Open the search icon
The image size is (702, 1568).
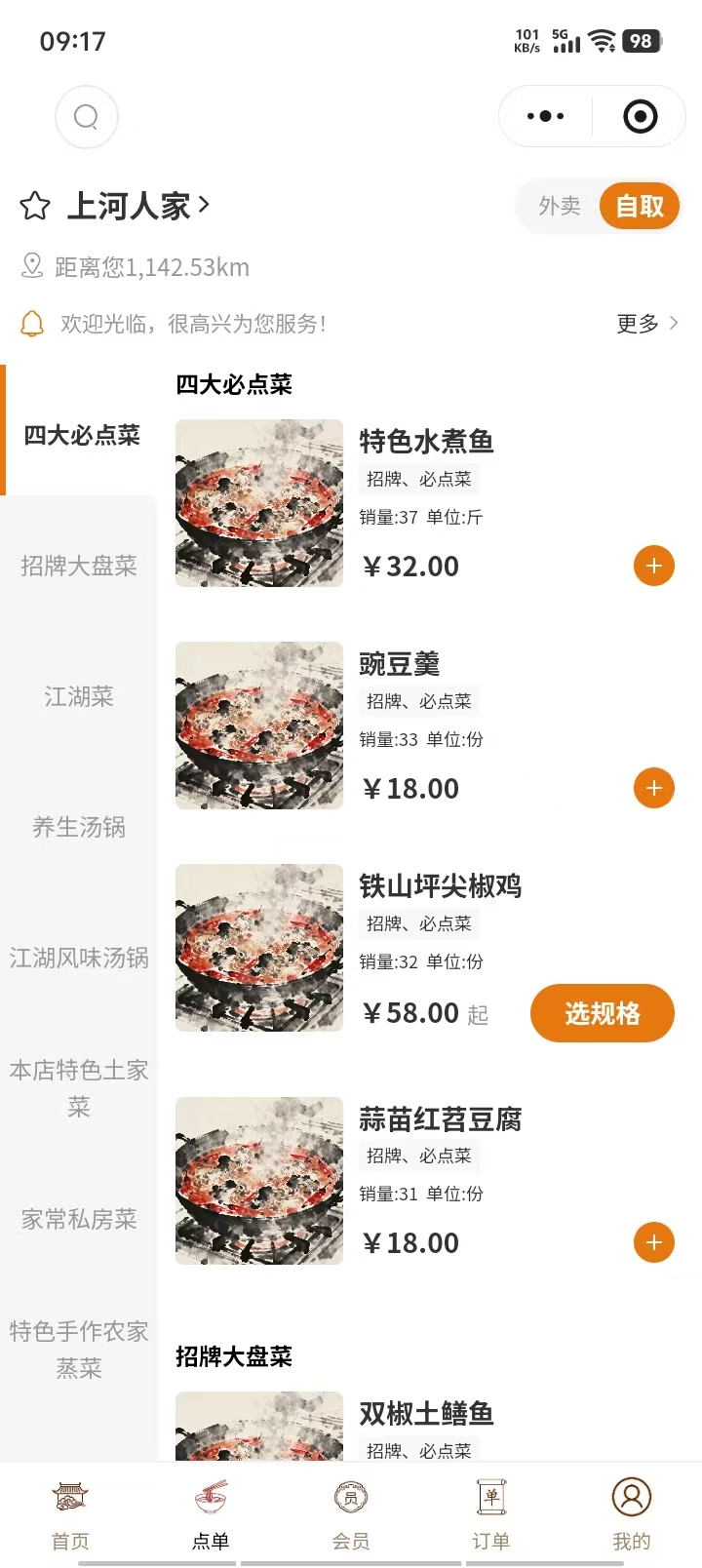[x=87, y=117]
